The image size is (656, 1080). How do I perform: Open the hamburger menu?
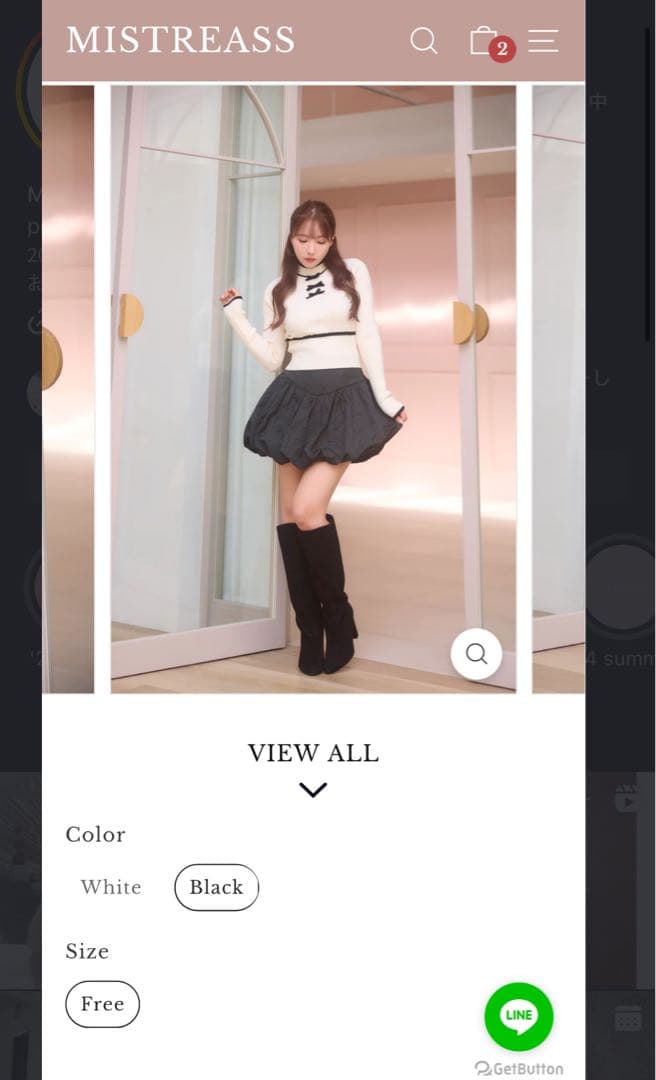coord(543,41)
